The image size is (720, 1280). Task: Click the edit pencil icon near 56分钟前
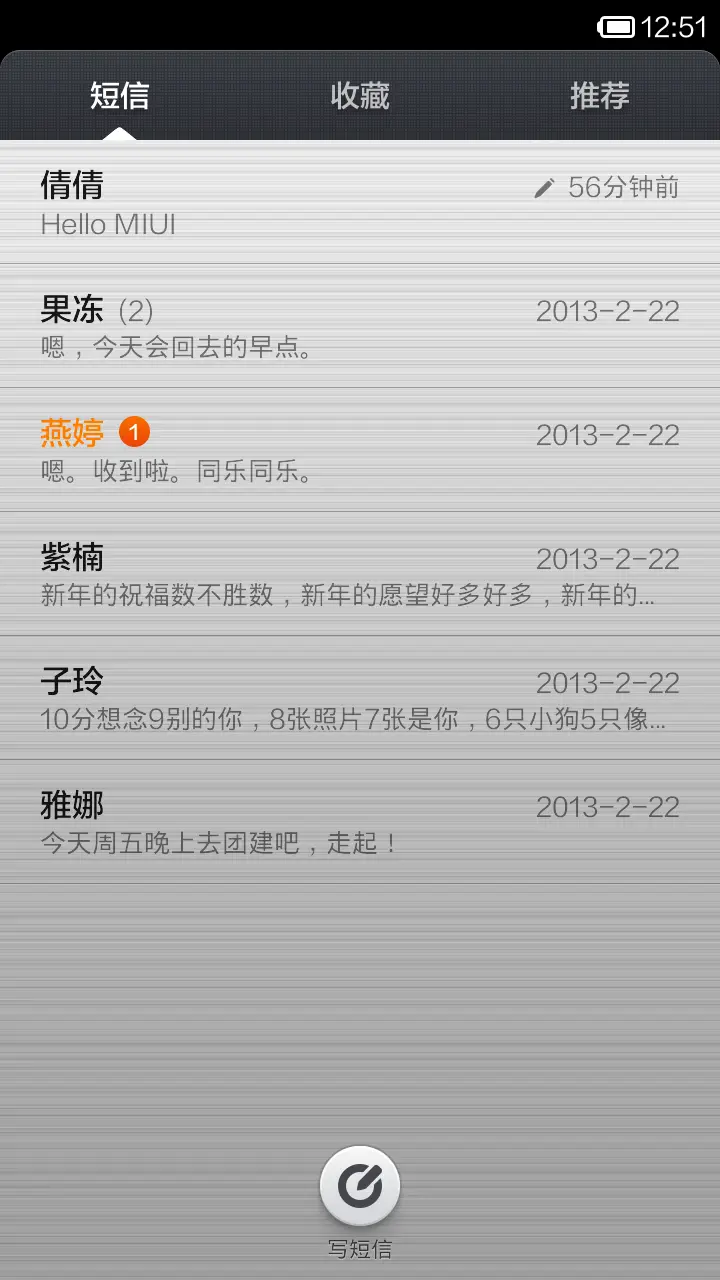(x=544, y=187)
